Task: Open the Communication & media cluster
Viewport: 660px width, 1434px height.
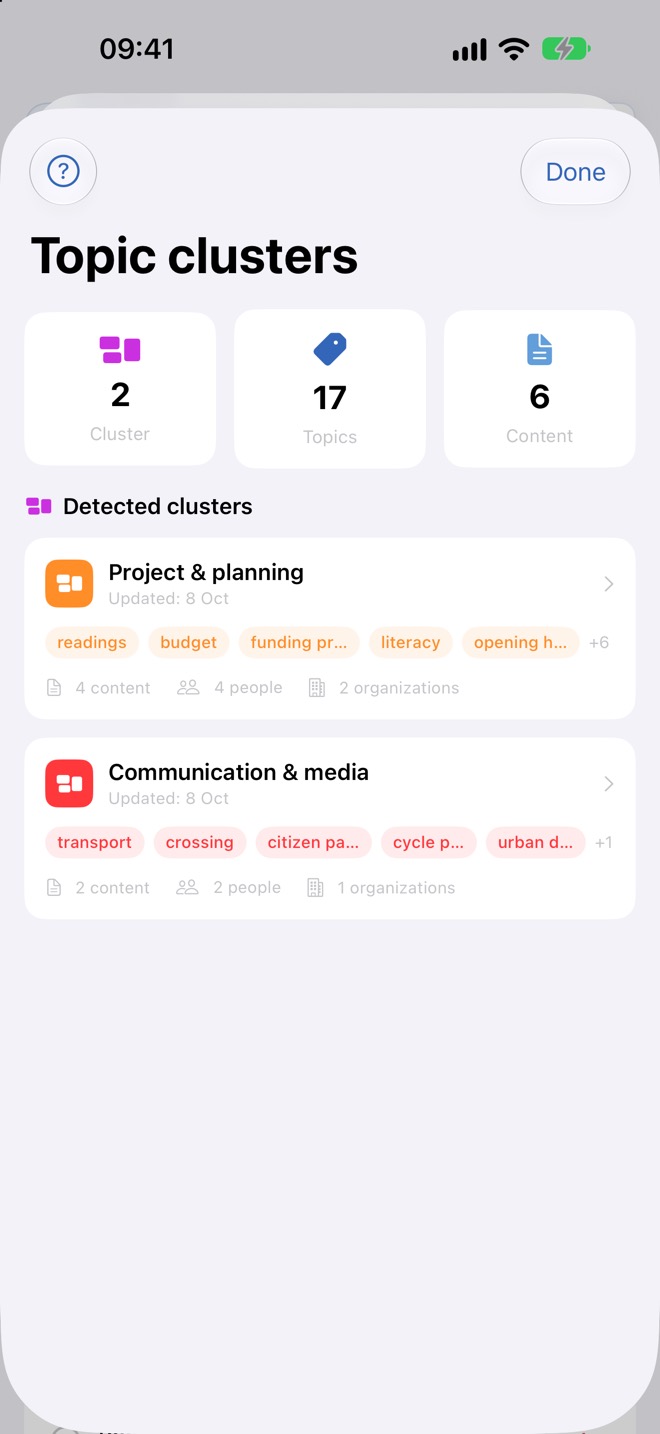Action: [x=330, y=828]
